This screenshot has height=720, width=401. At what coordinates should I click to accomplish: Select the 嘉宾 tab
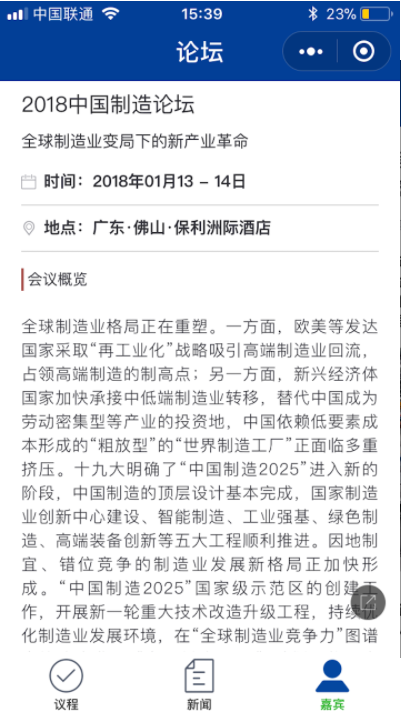click(332, 684)
